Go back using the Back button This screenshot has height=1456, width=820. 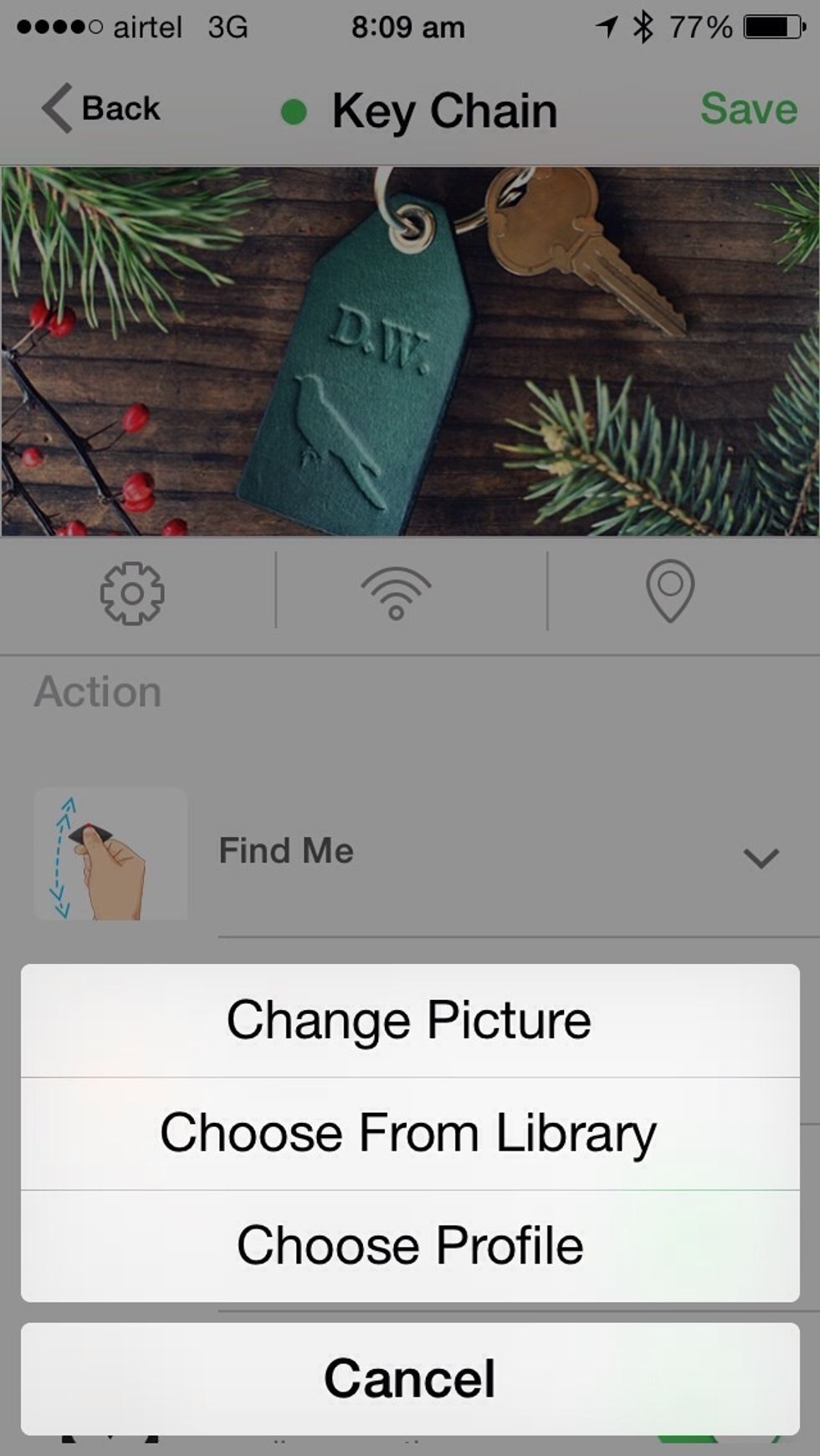pos(102,109)
